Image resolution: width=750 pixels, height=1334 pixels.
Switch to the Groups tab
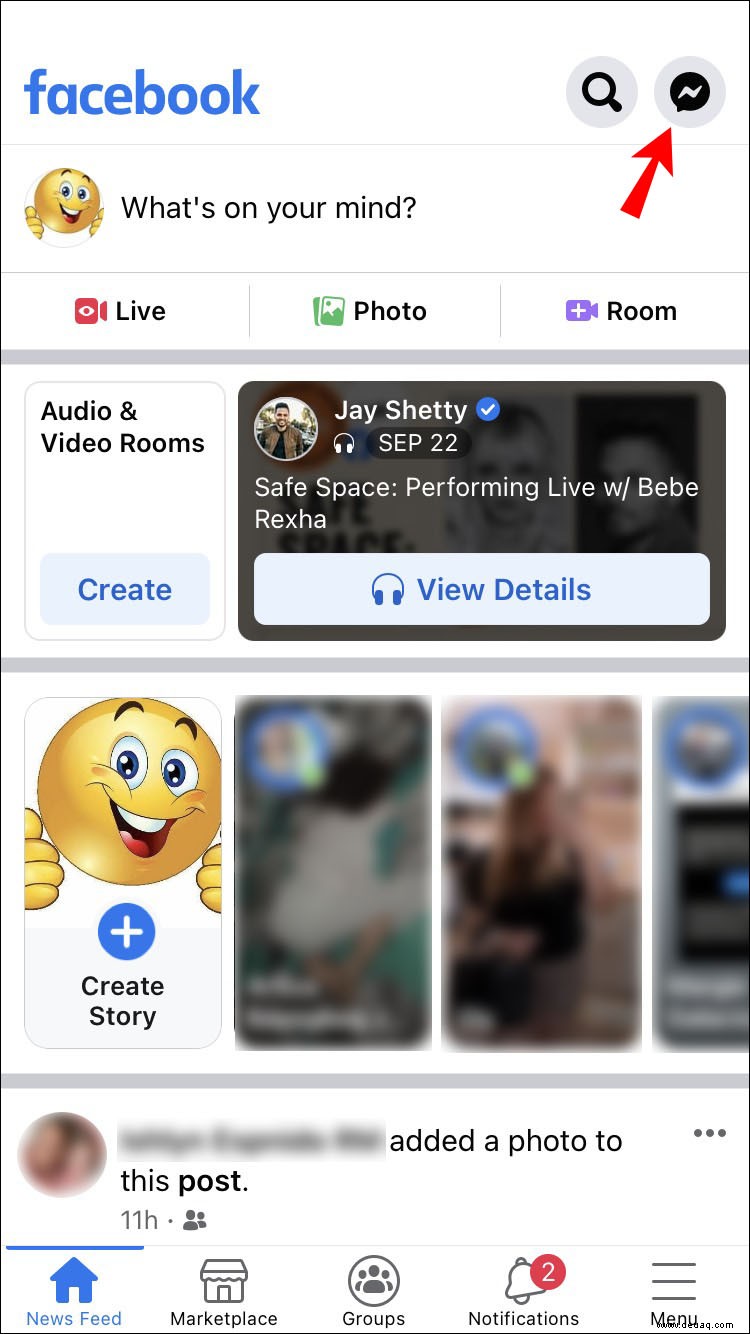[x=374, y=1291]
